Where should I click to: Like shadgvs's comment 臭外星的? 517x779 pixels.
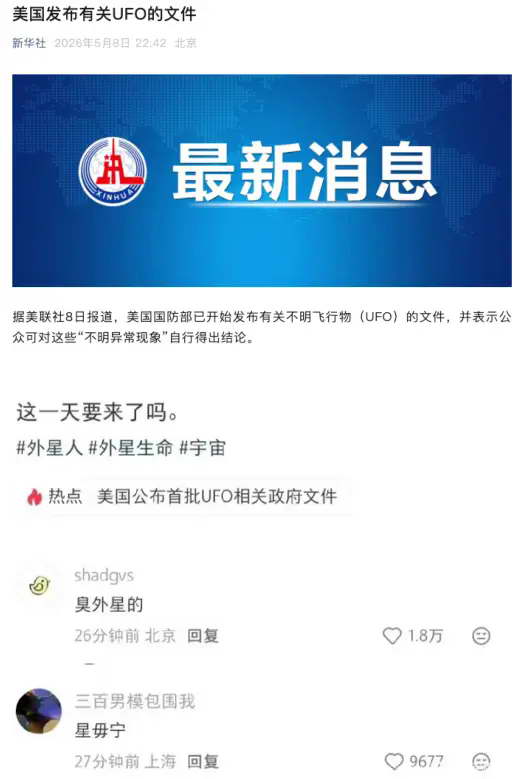pos(392,636)
